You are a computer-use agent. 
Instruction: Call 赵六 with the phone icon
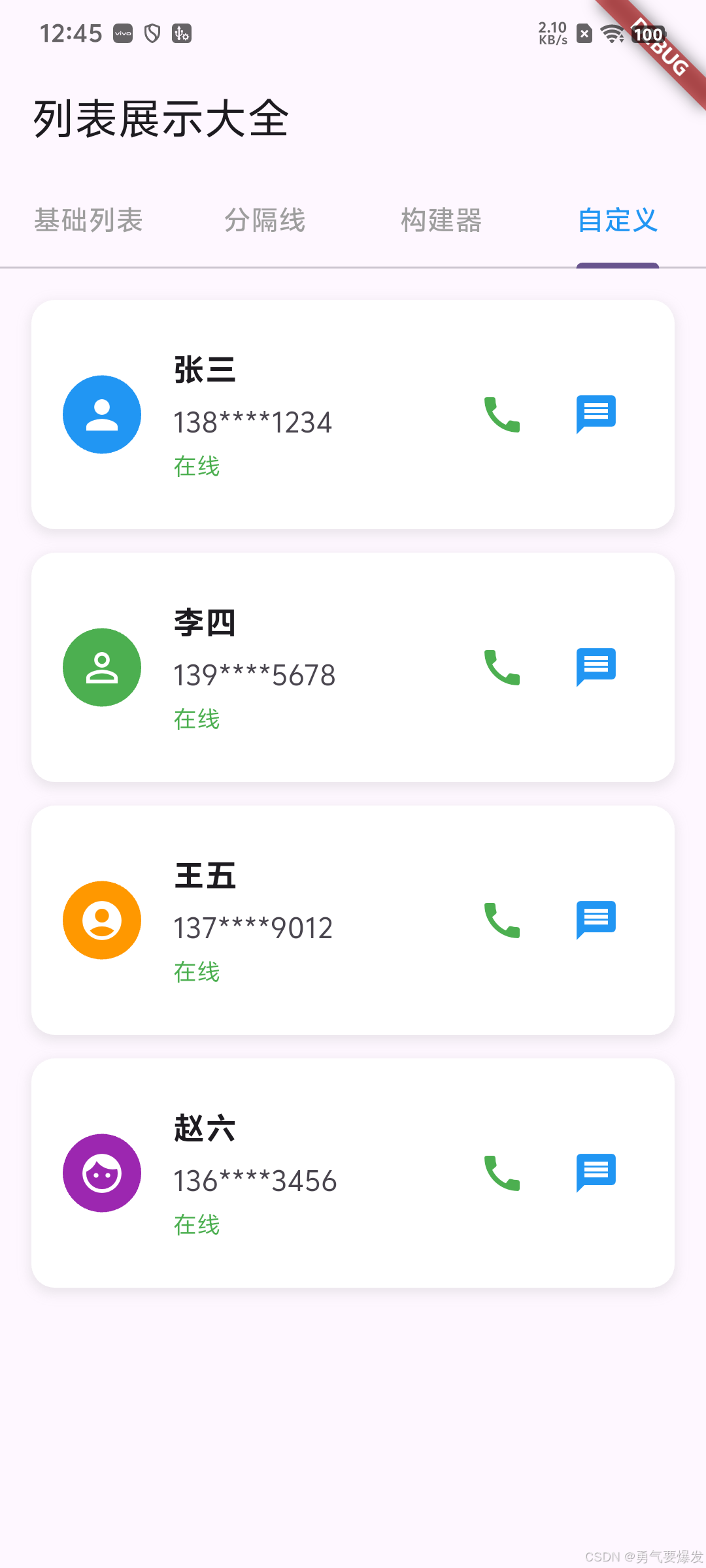click(x=502, y=1173)
